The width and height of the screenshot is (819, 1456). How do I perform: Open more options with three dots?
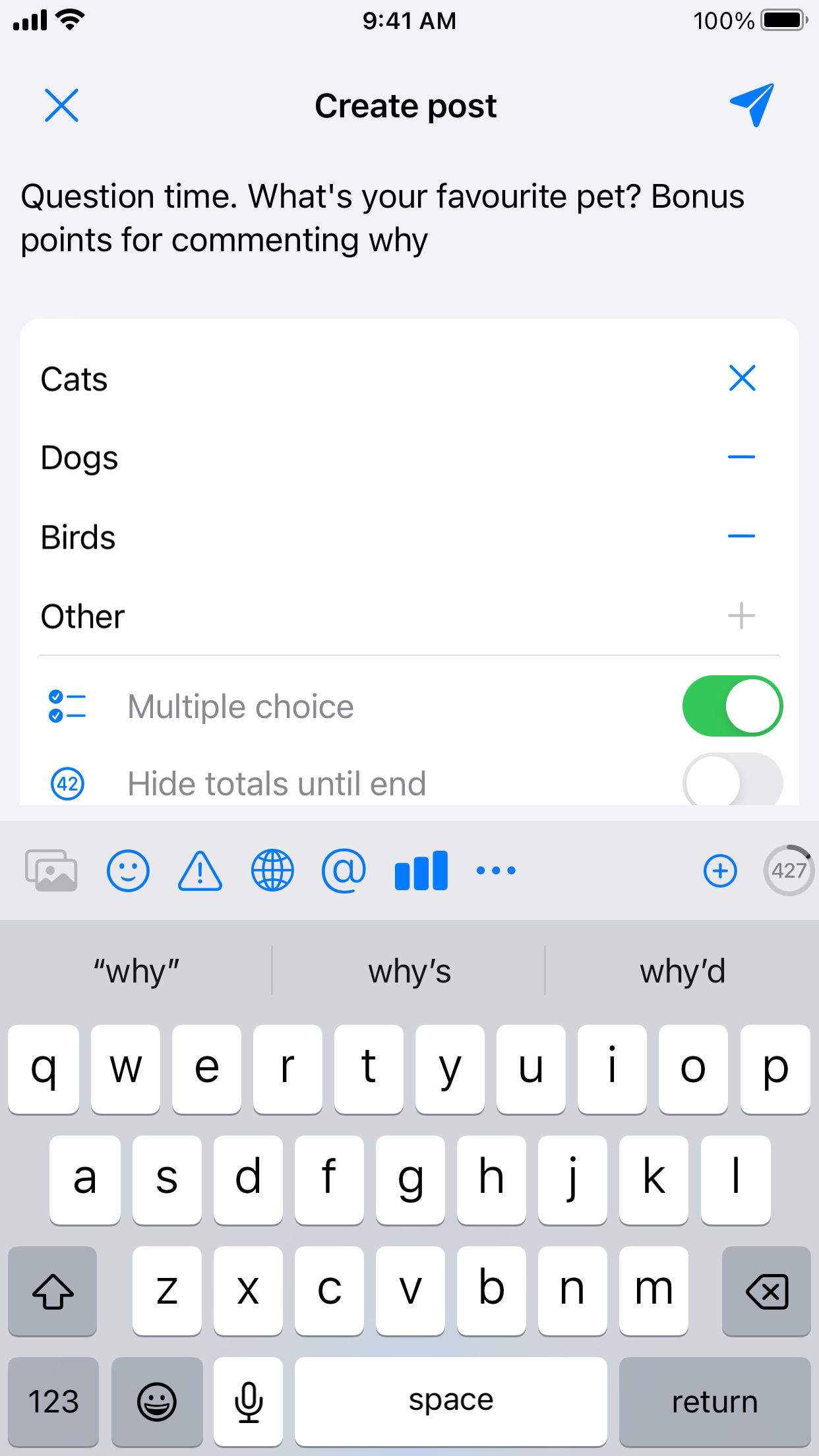[x=496, y=870]
